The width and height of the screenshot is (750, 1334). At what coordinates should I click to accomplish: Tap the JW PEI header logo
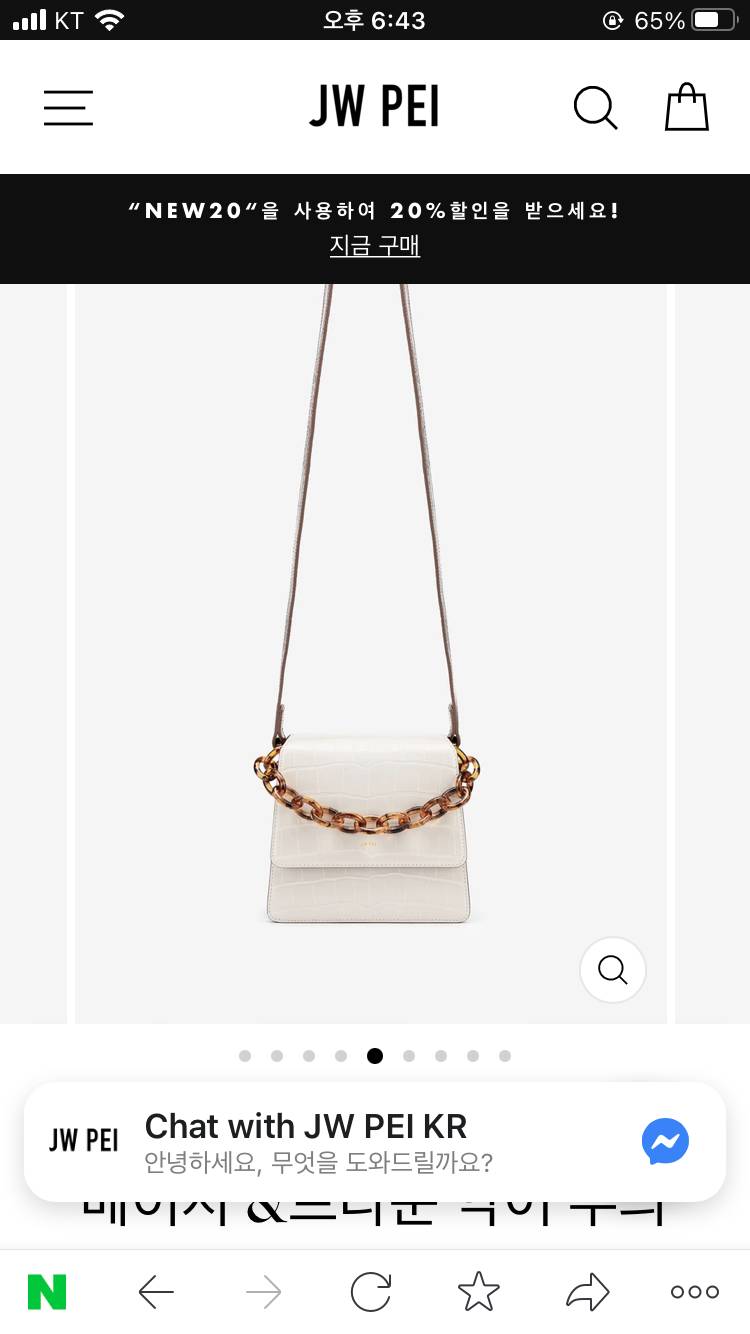point(374,108)
